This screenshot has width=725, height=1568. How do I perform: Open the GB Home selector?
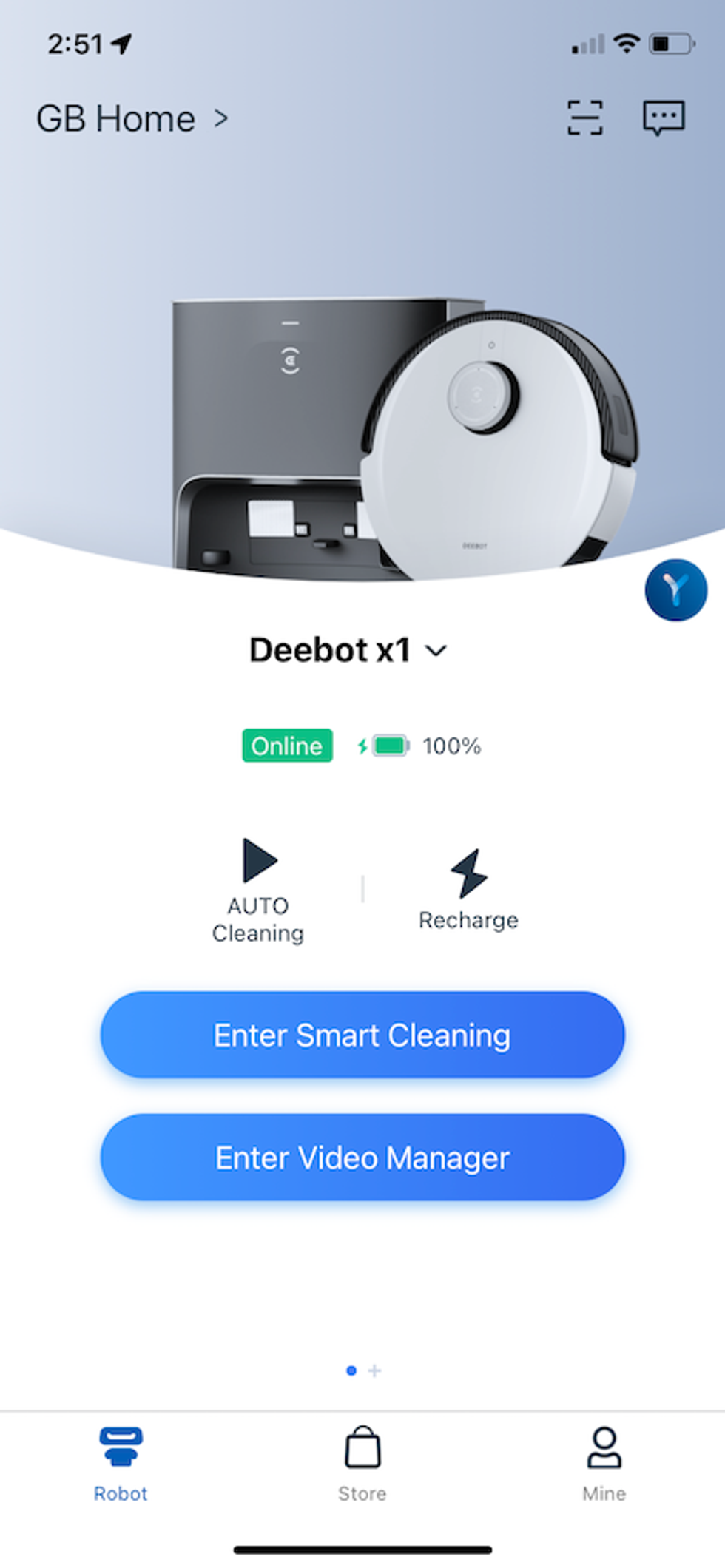coord(132,119)
